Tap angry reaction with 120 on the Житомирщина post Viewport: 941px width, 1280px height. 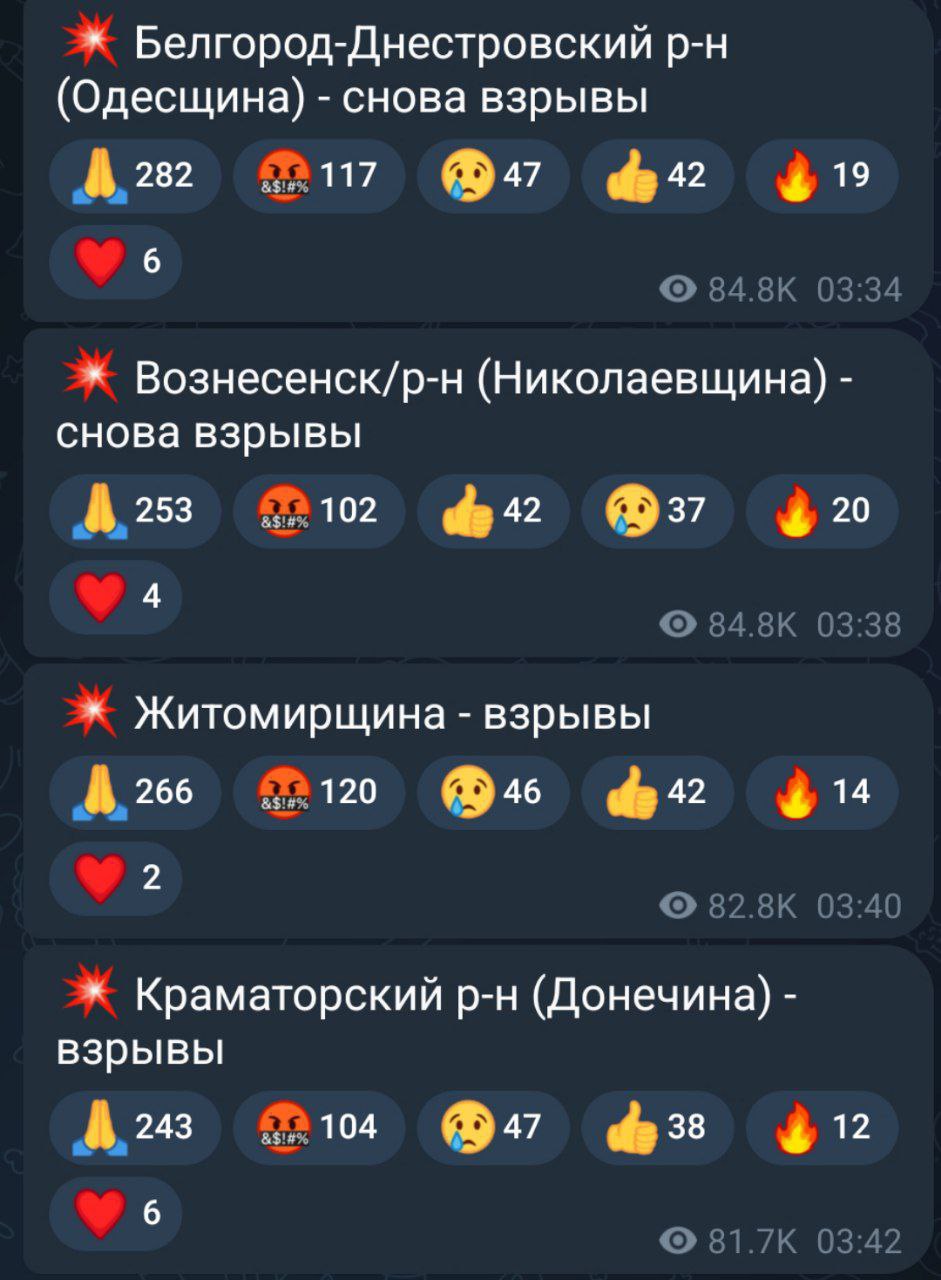click(x=317, y=792)
